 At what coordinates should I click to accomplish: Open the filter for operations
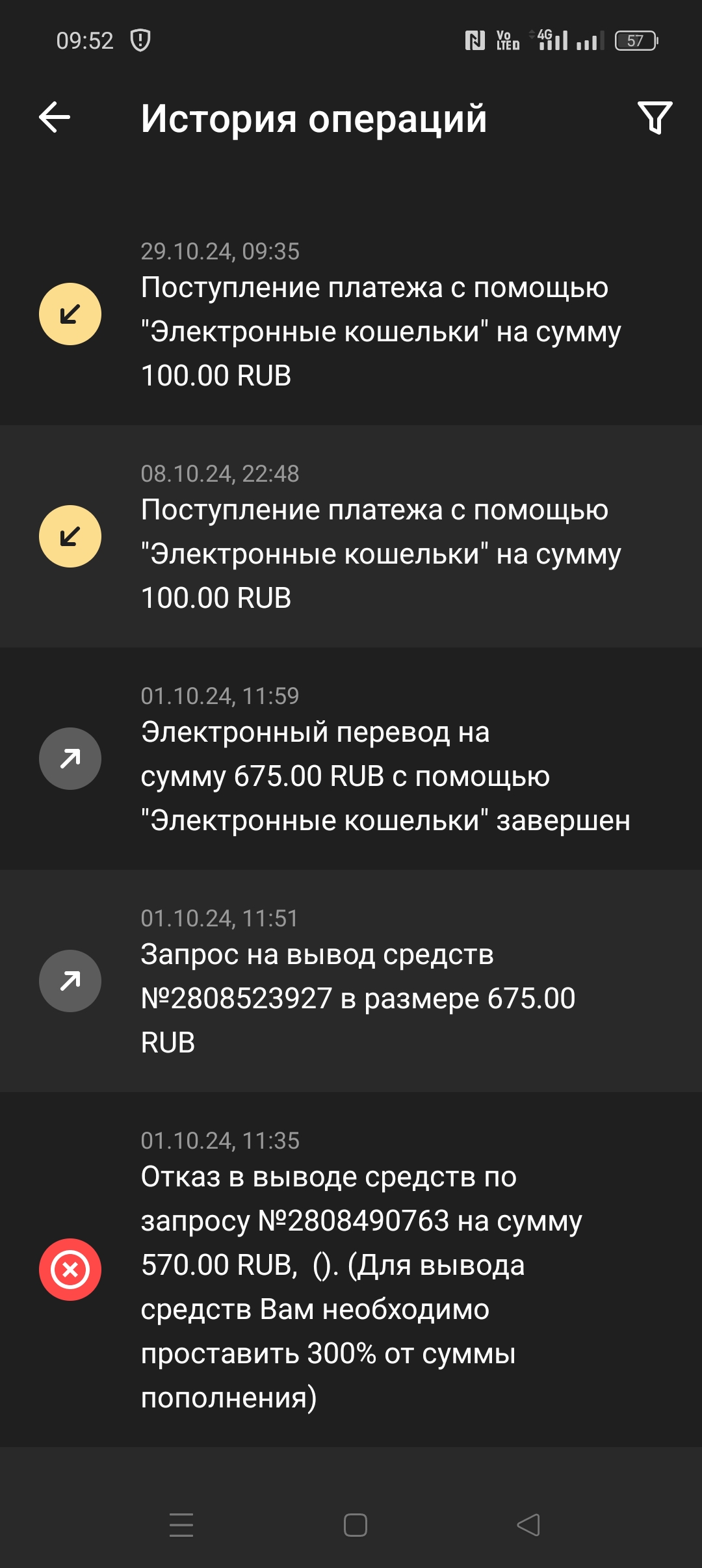(655, 118)
